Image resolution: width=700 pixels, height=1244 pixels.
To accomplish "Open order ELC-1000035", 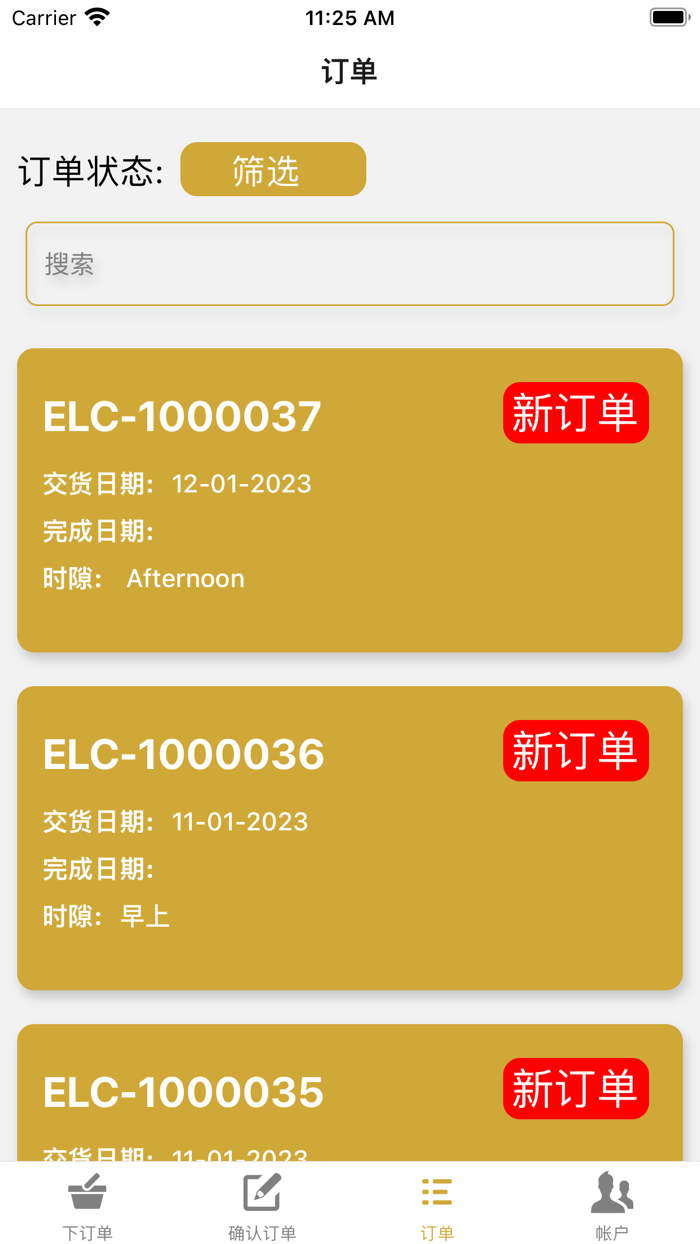I will (350, 1092).
